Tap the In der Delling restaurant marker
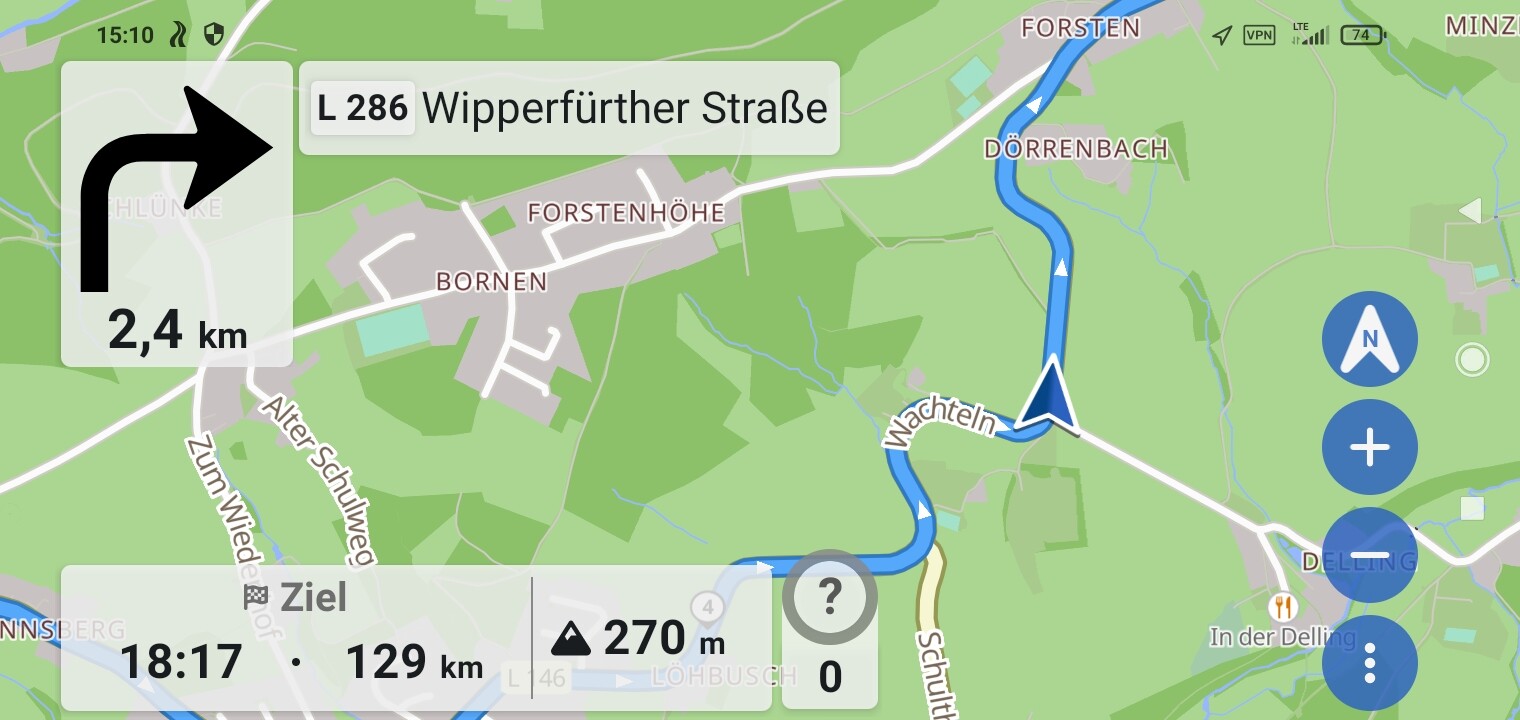 coord(1282,607)
